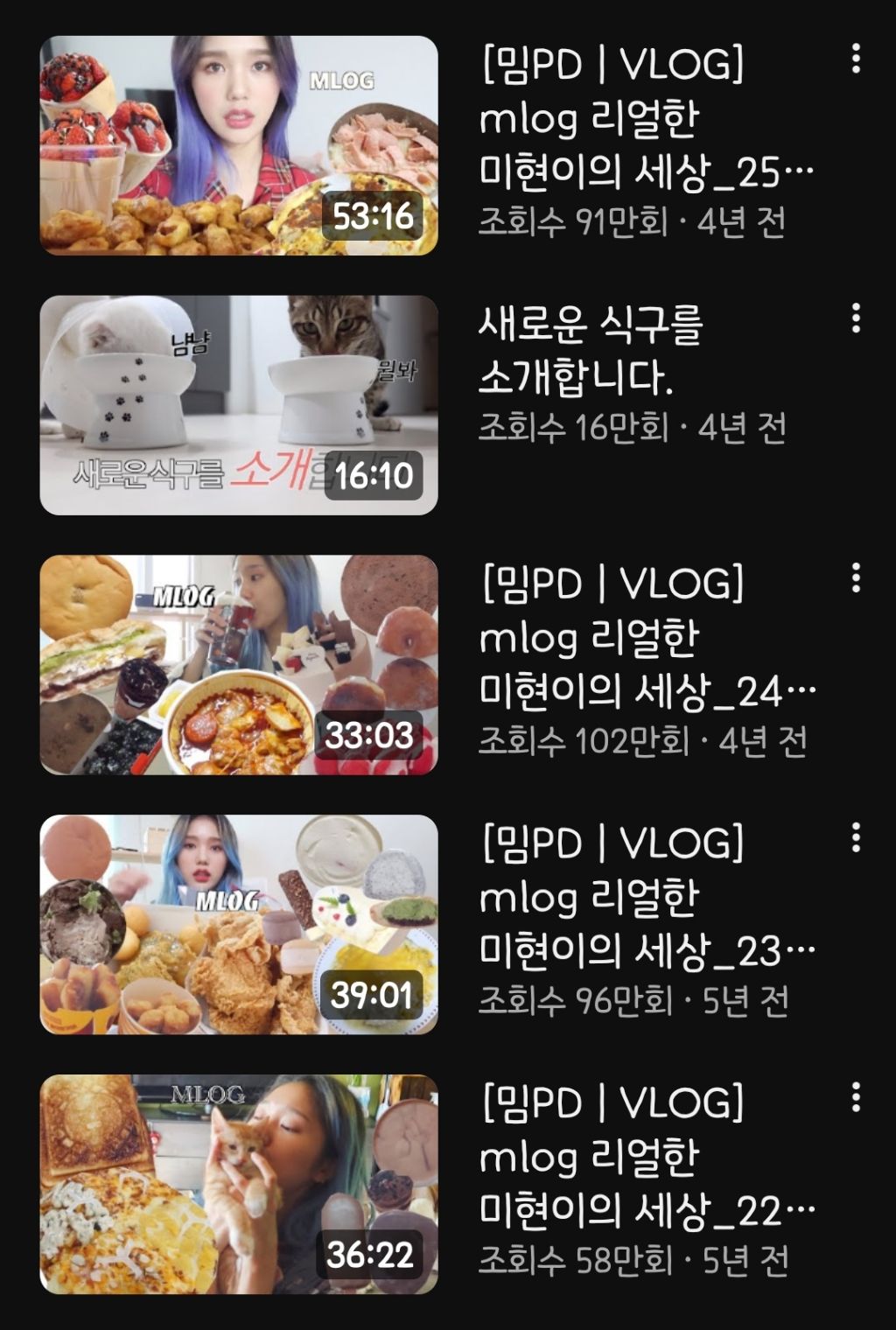Open more options for 새로운 식구를 소개합니다
This screenshot has height=1330, width=896.
[856, 318]
